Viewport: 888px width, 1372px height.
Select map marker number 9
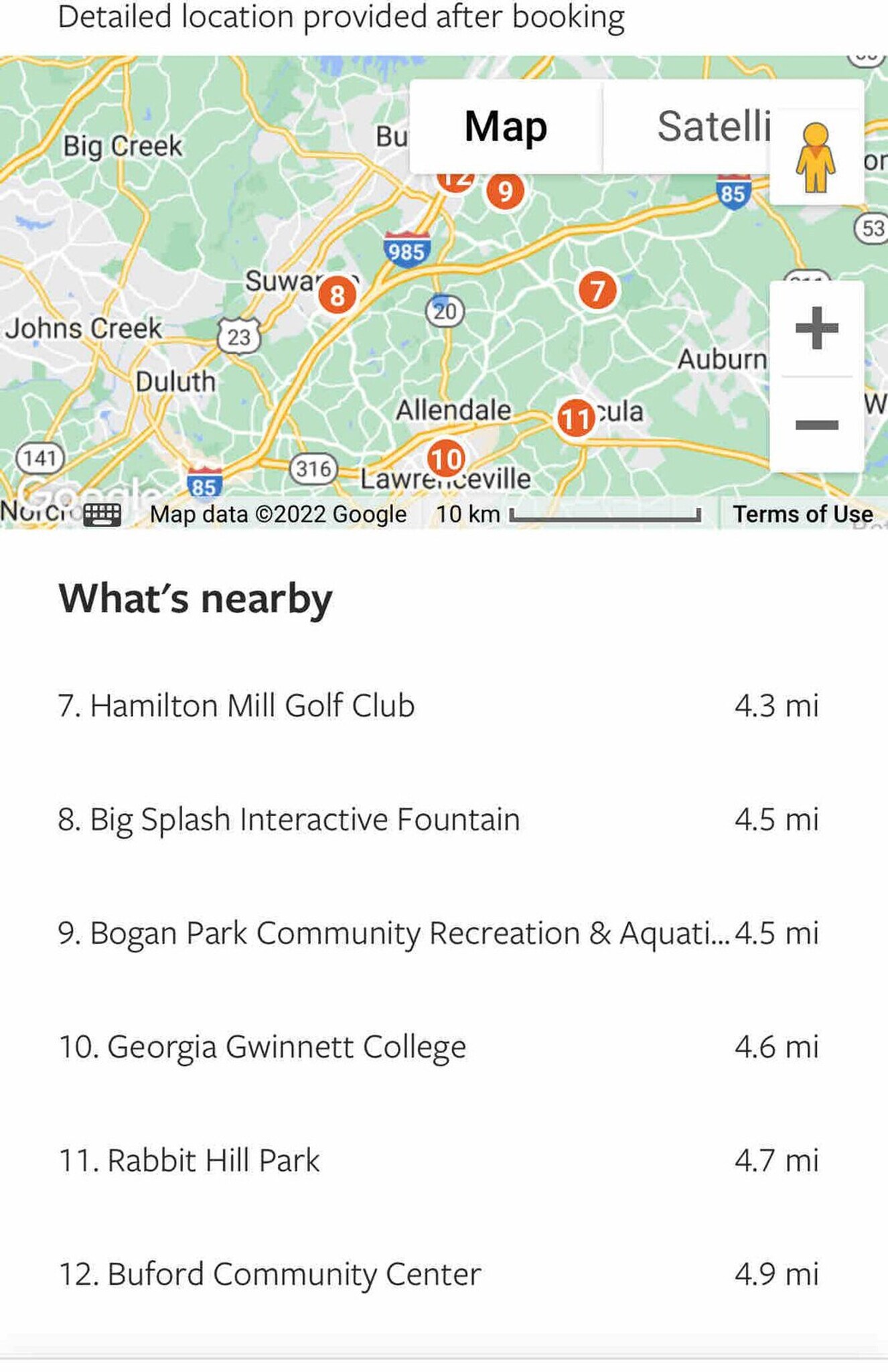[505, 192]
